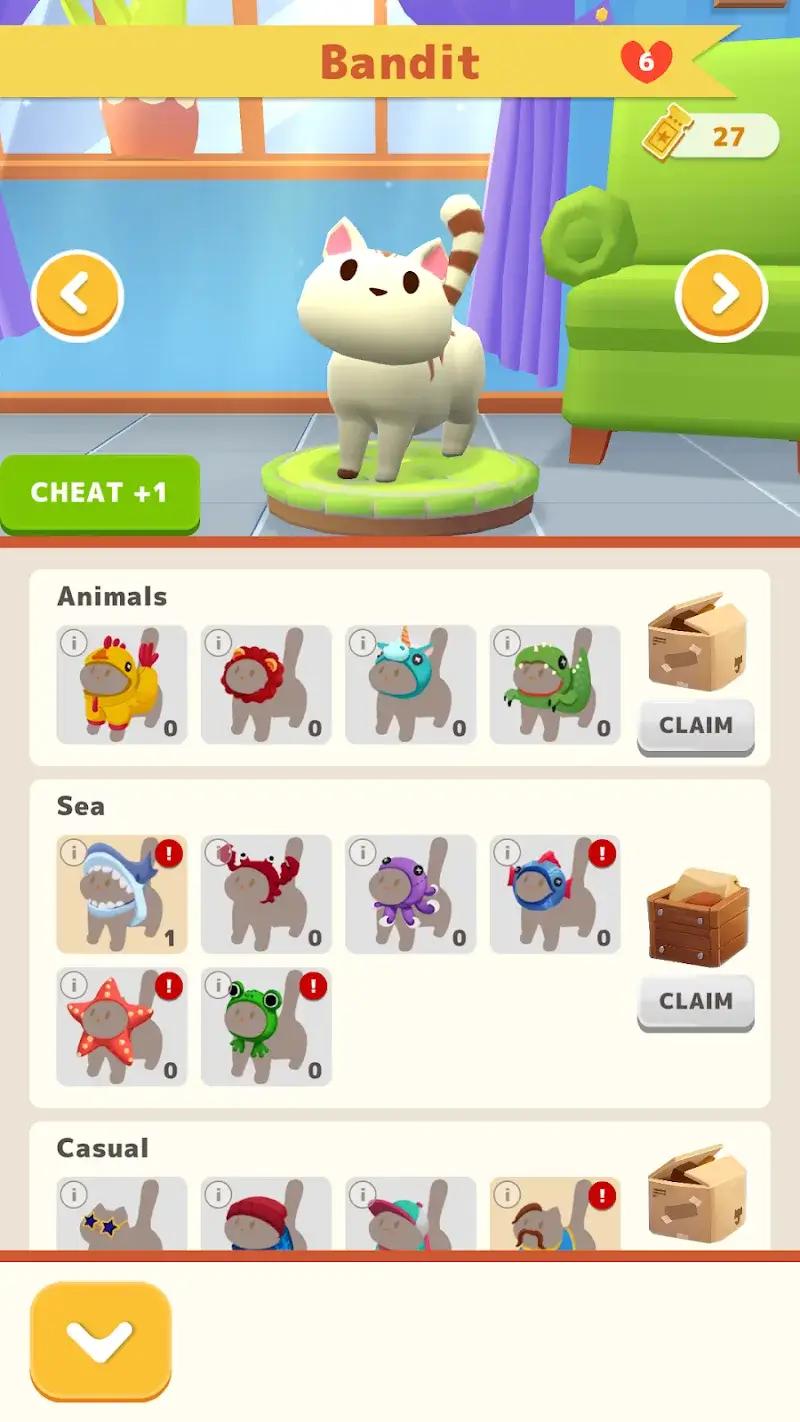Collapse the wardrobe with the down chevron
Screen dimensions: 800x1422
tap(100, 1343)
